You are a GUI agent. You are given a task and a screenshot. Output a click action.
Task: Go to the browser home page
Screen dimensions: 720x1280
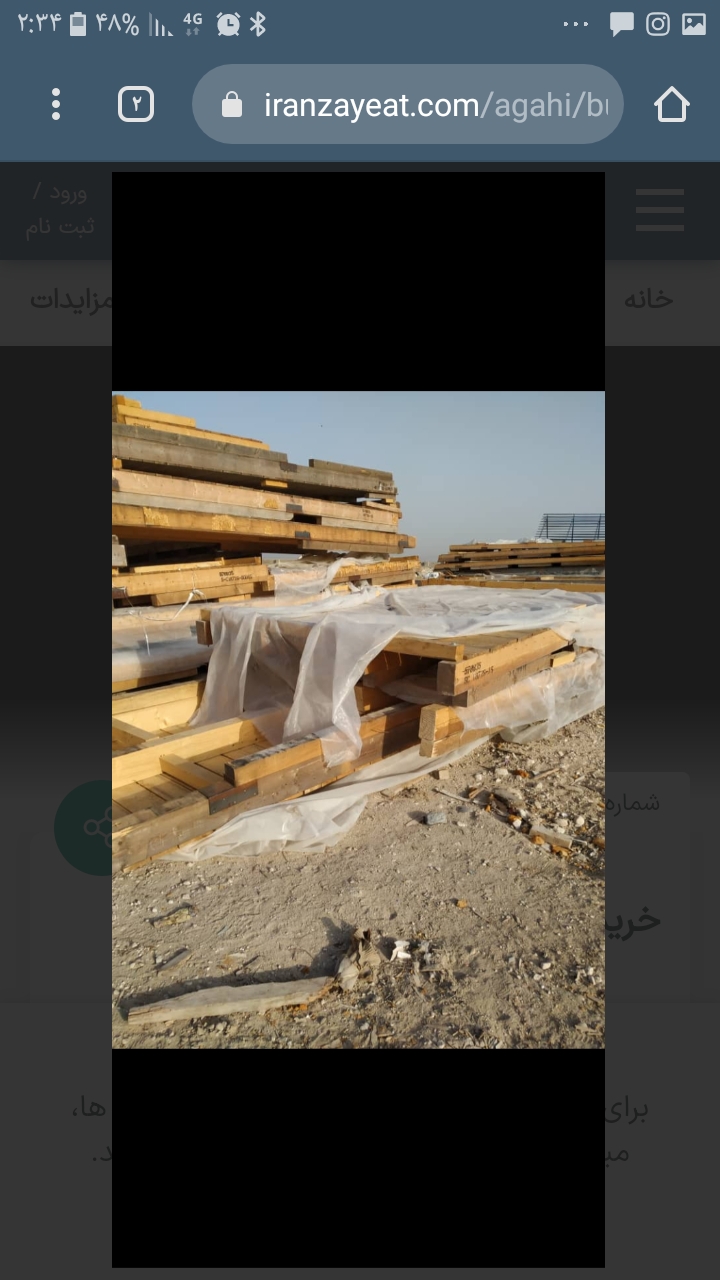point(672,104)
